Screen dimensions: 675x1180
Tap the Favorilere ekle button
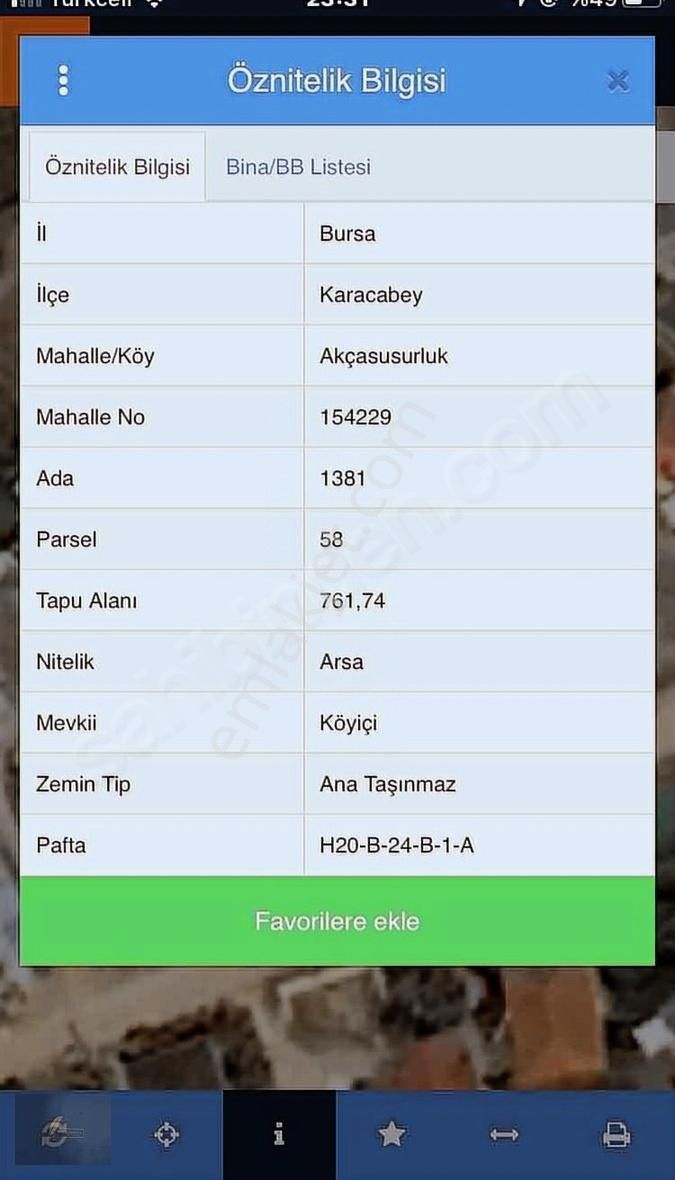point(337,921)
